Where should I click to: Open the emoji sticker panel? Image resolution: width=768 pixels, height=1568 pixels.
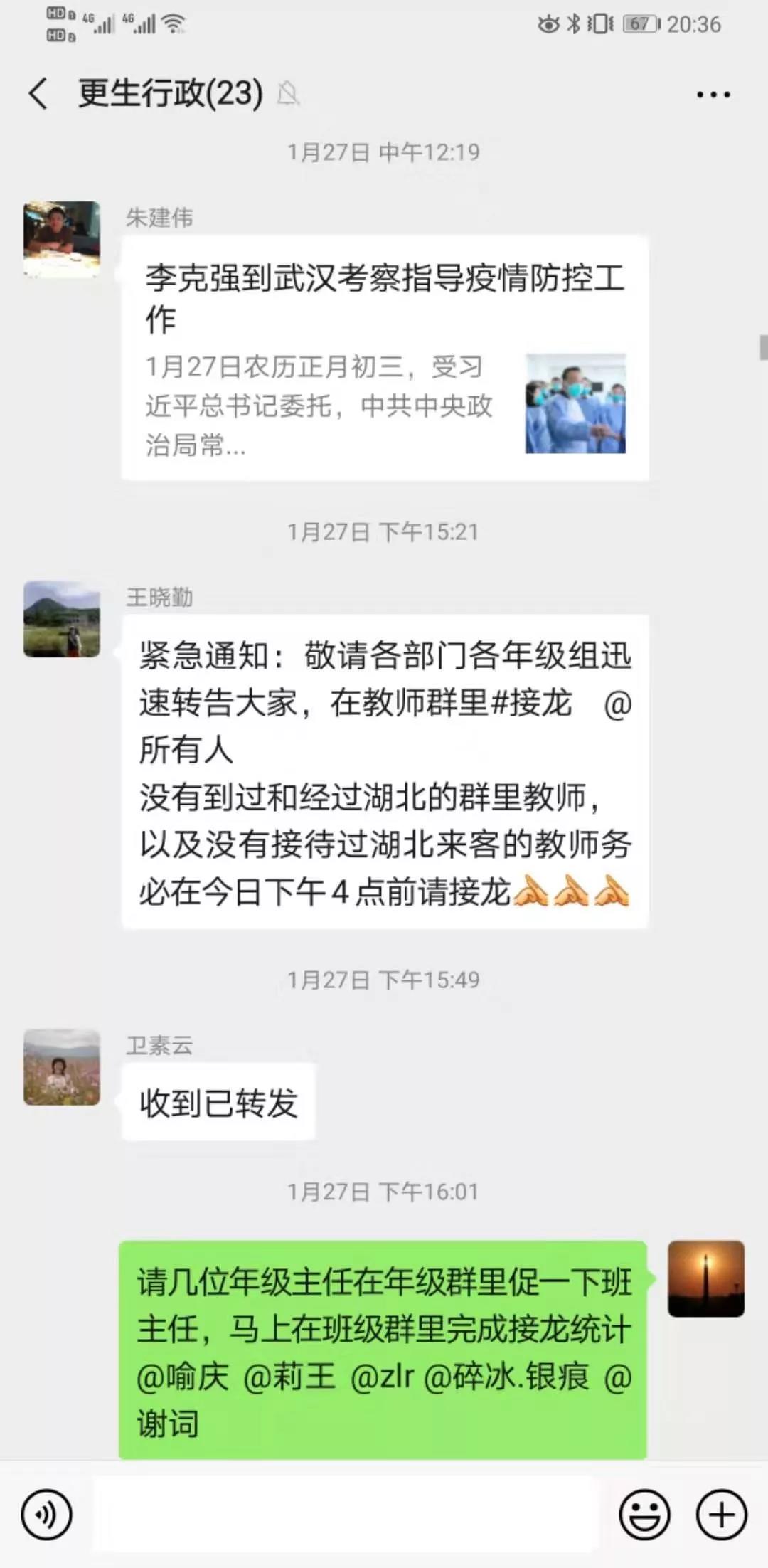[x=644, y=1515]
